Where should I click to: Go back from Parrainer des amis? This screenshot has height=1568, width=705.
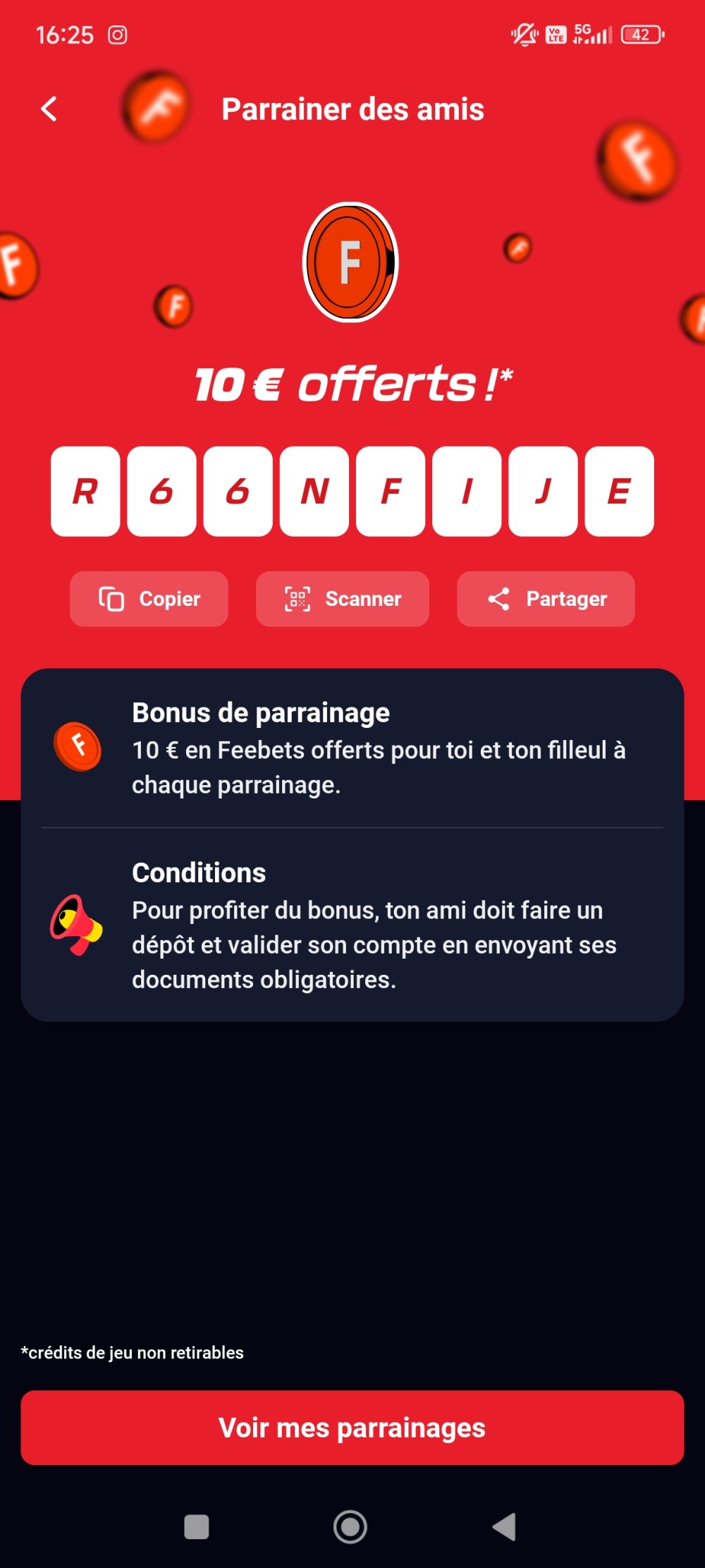click(49, 109)
